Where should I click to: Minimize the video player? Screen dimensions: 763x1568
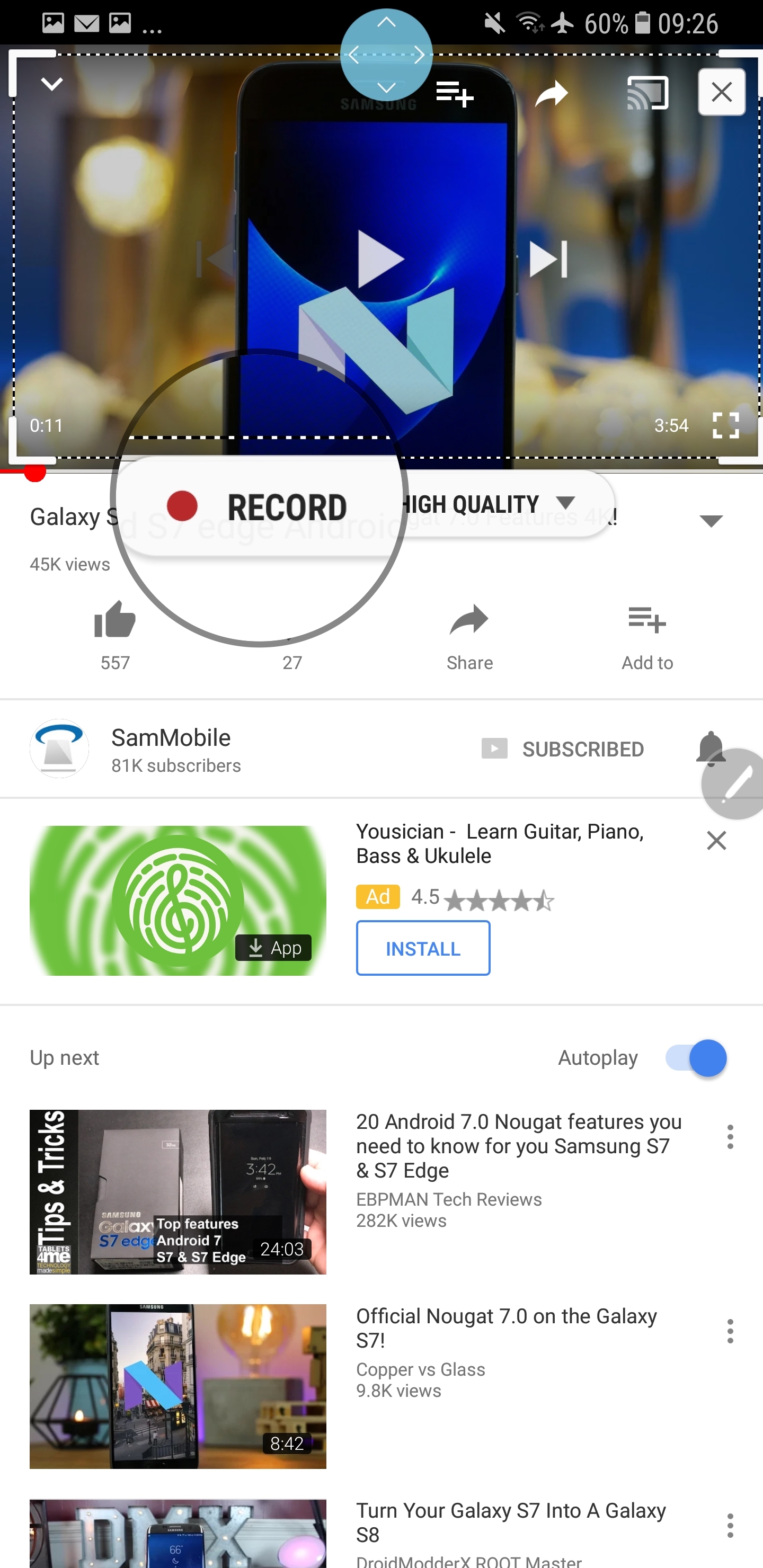pyautogui.click(x=52, y=84)
